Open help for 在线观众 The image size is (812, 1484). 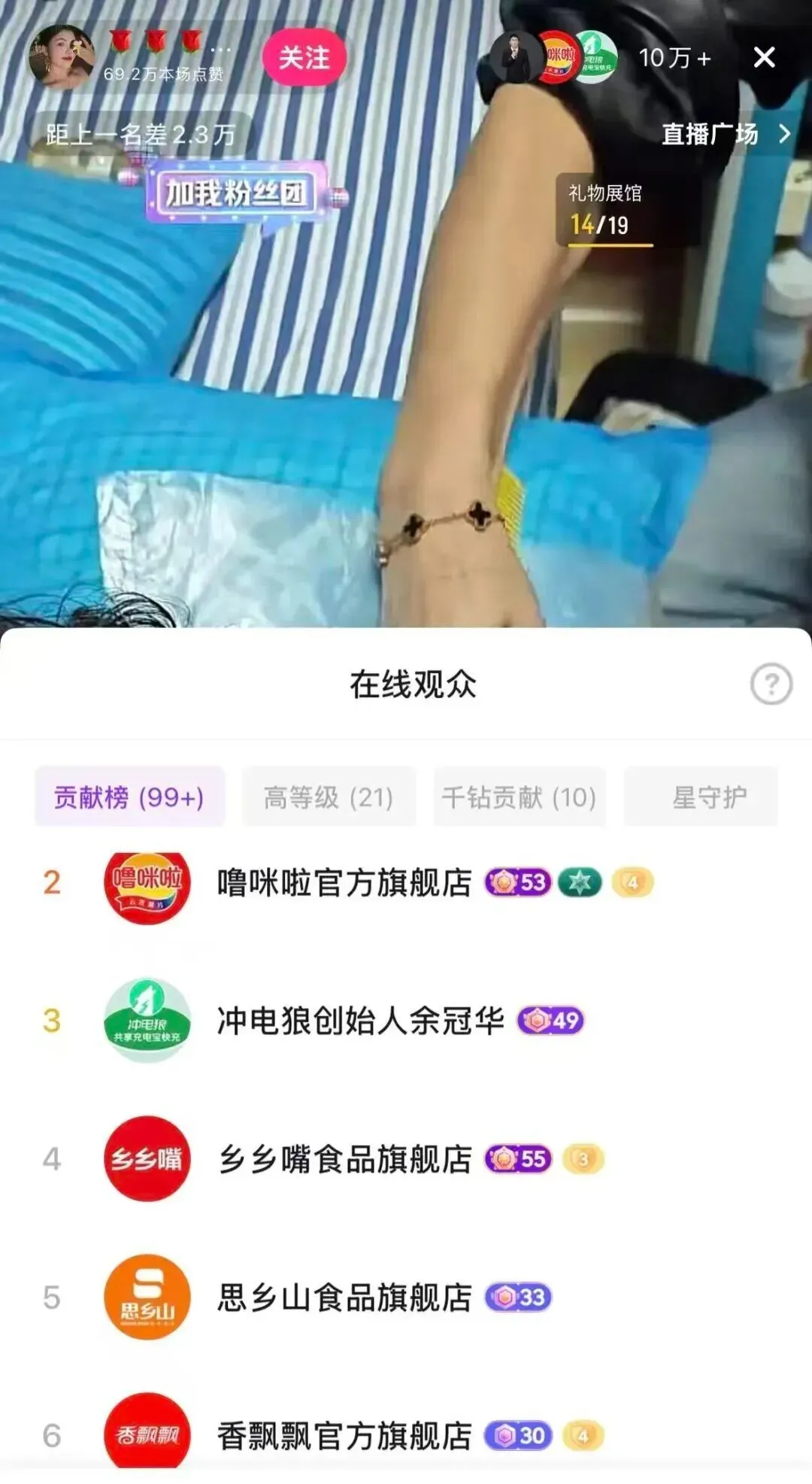(771, 684)
